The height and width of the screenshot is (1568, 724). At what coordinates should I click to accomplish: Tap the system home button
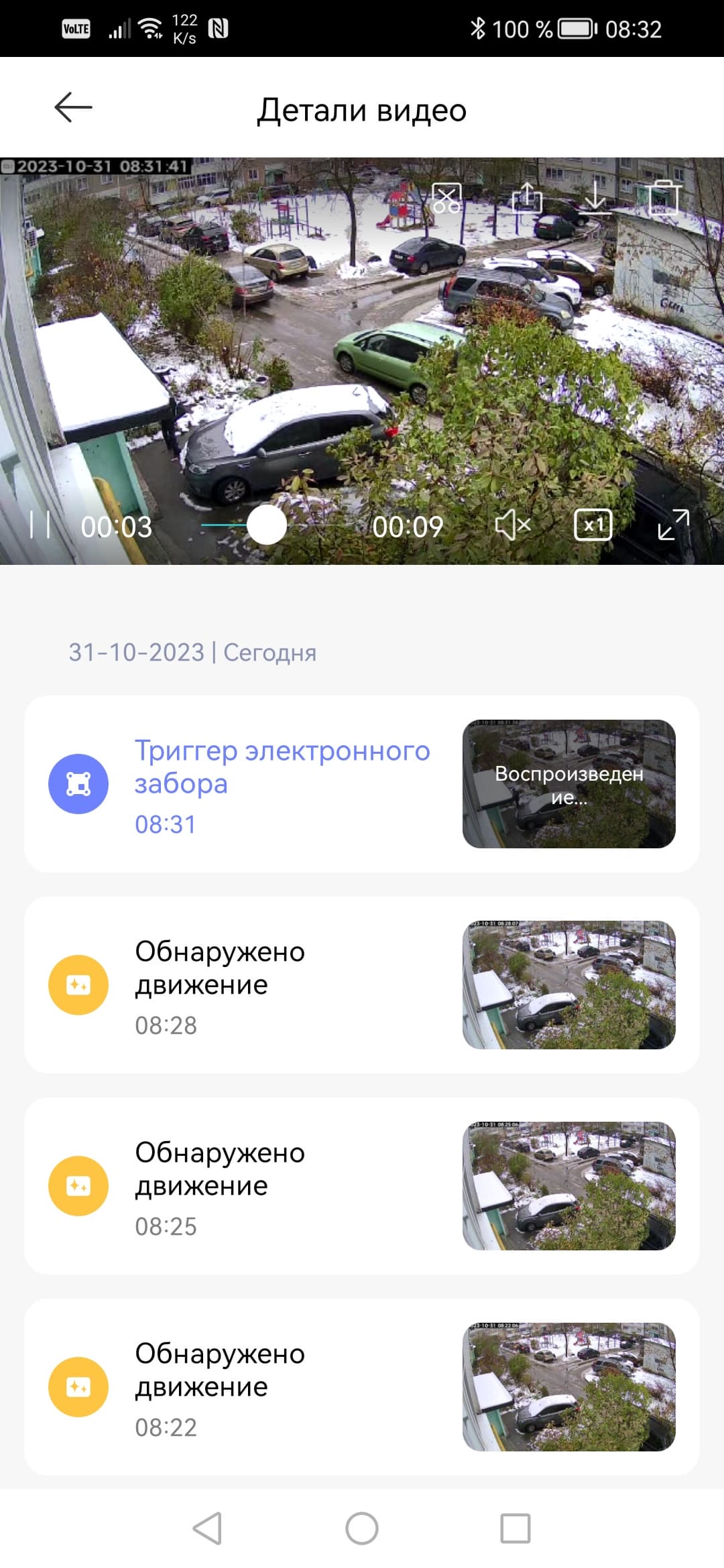[x=362, y=1528]
